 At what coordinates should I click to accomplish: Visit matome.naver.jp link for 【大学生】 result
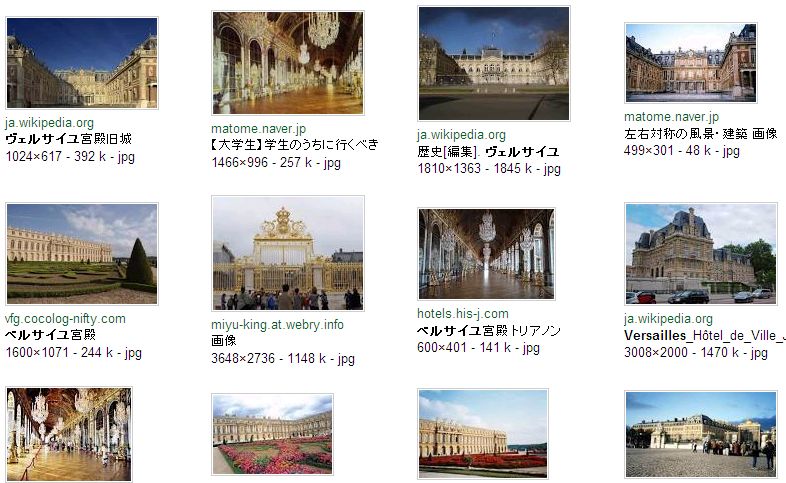(259, 130)
